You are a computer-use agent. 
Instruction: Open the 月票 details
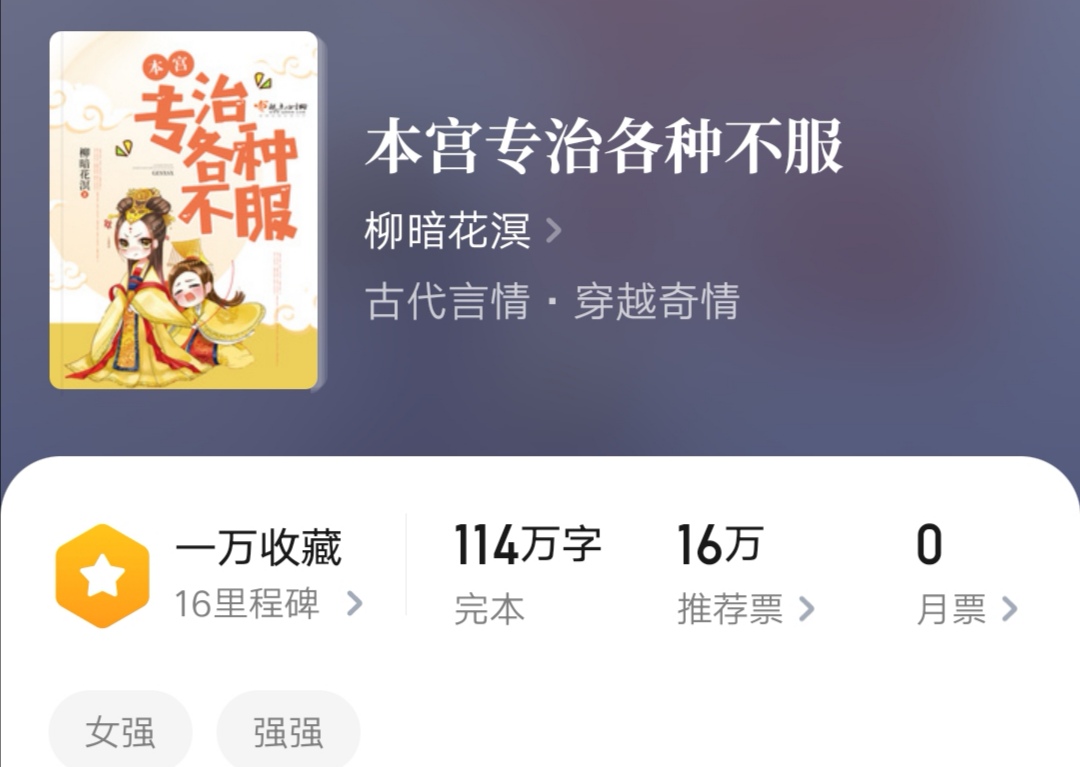click(x=966, y=609)
